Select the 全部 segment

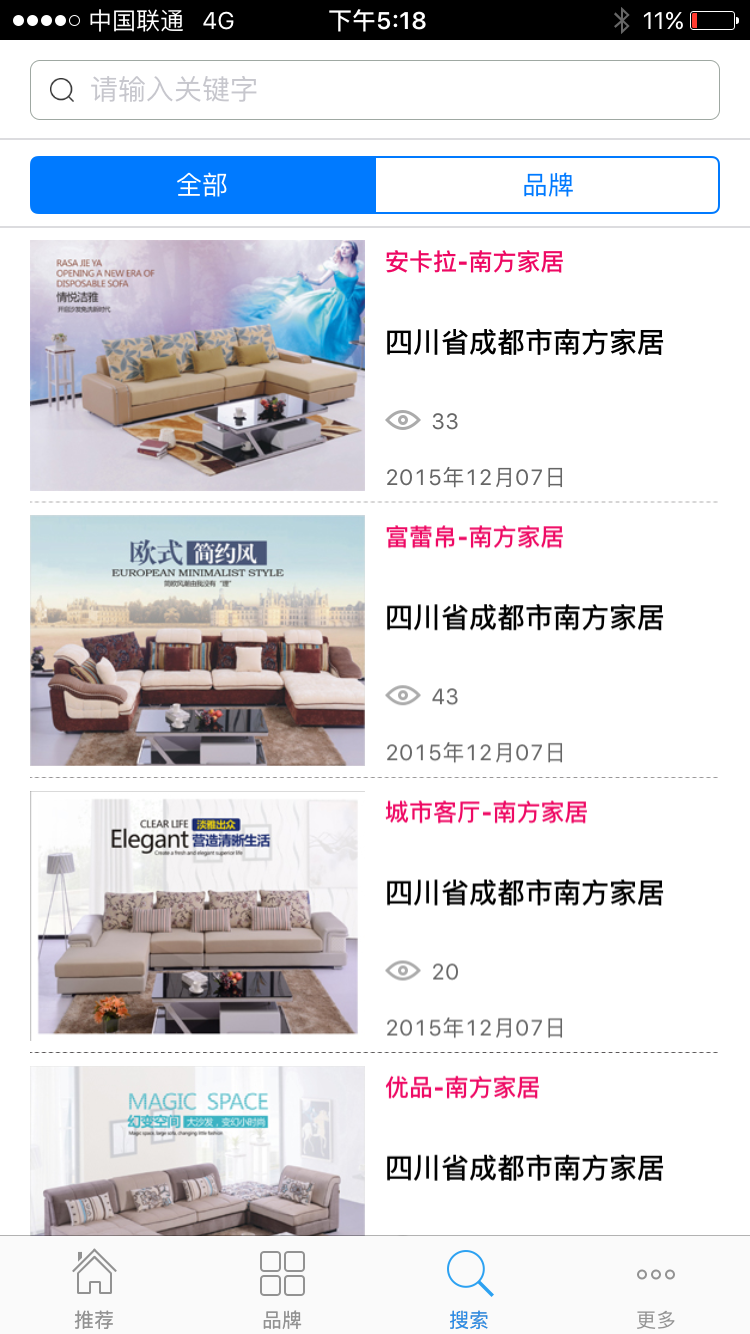pos(203,185)
